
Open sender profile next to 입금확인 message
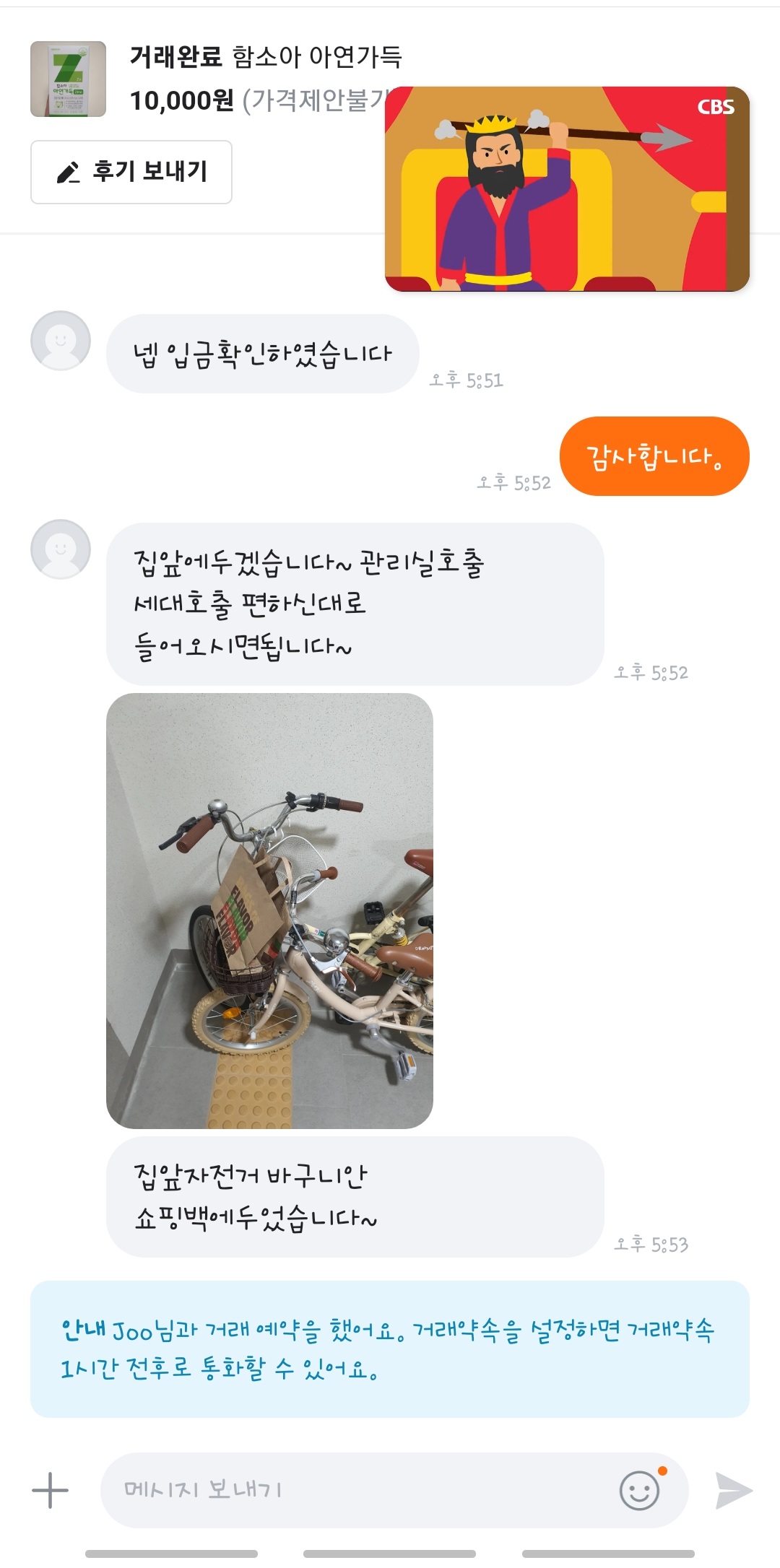pyautogui.click(x=61, y=341)
